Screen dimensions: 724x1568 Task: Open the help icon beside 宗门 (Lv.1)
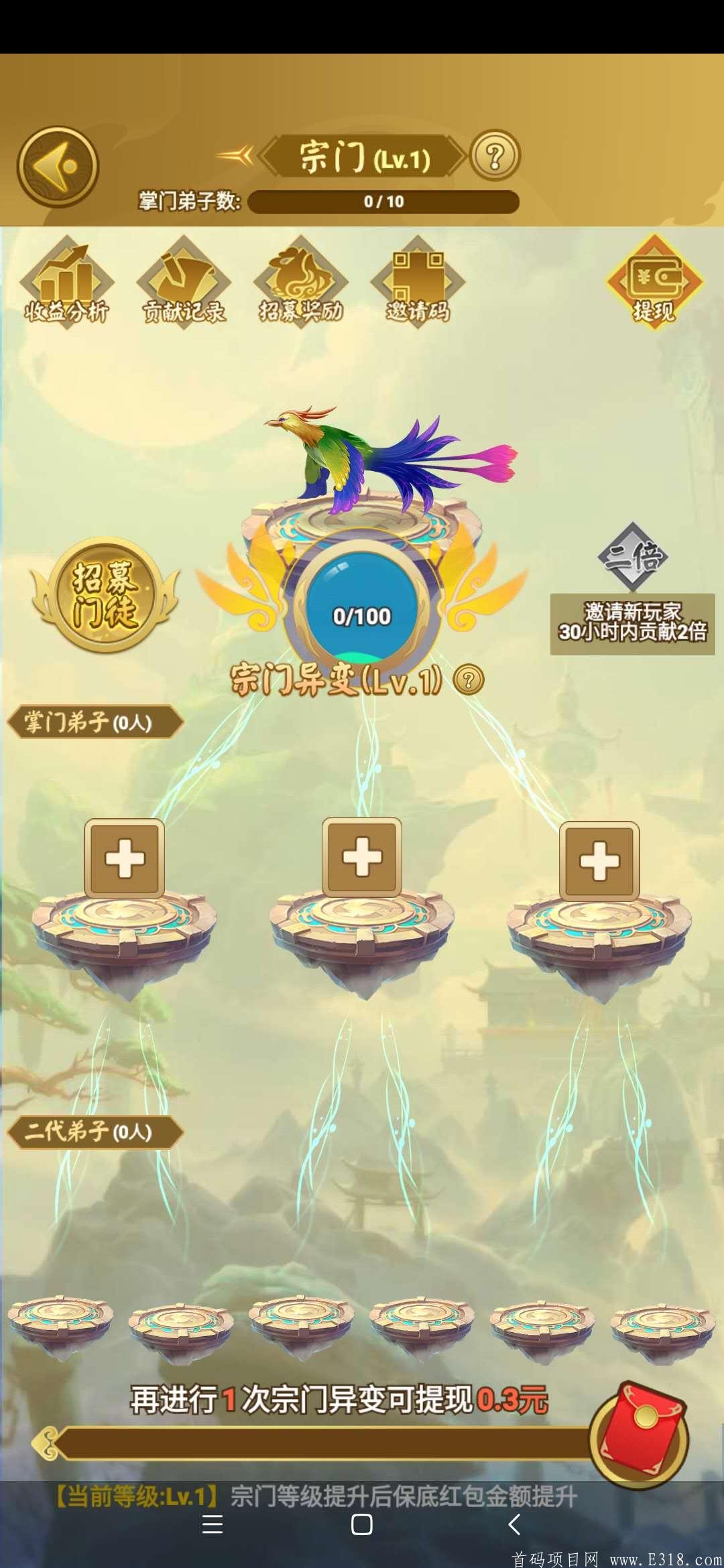(495, 157)
